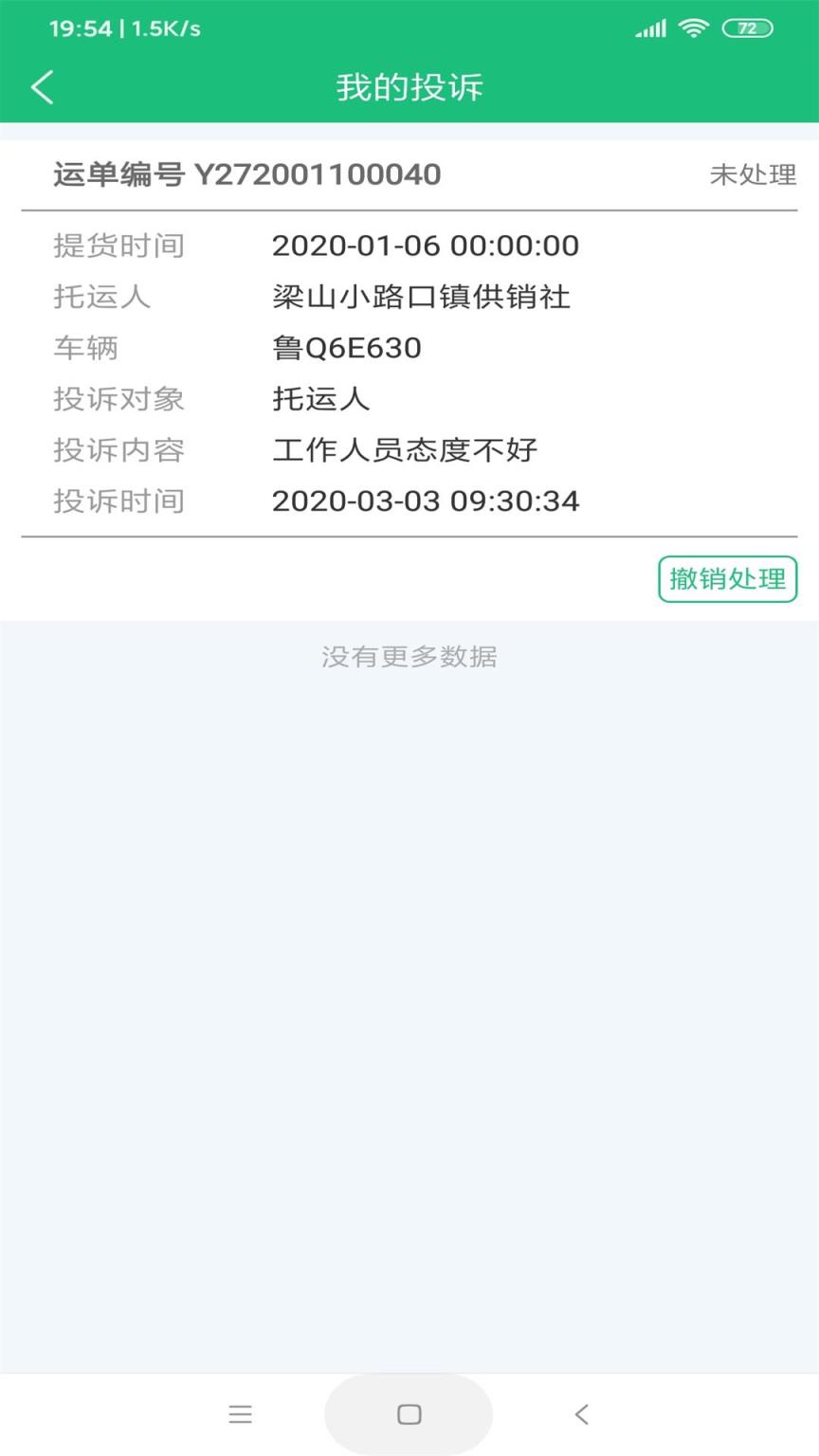Tap the menu button in the navigation bar

click(241, 1413)
